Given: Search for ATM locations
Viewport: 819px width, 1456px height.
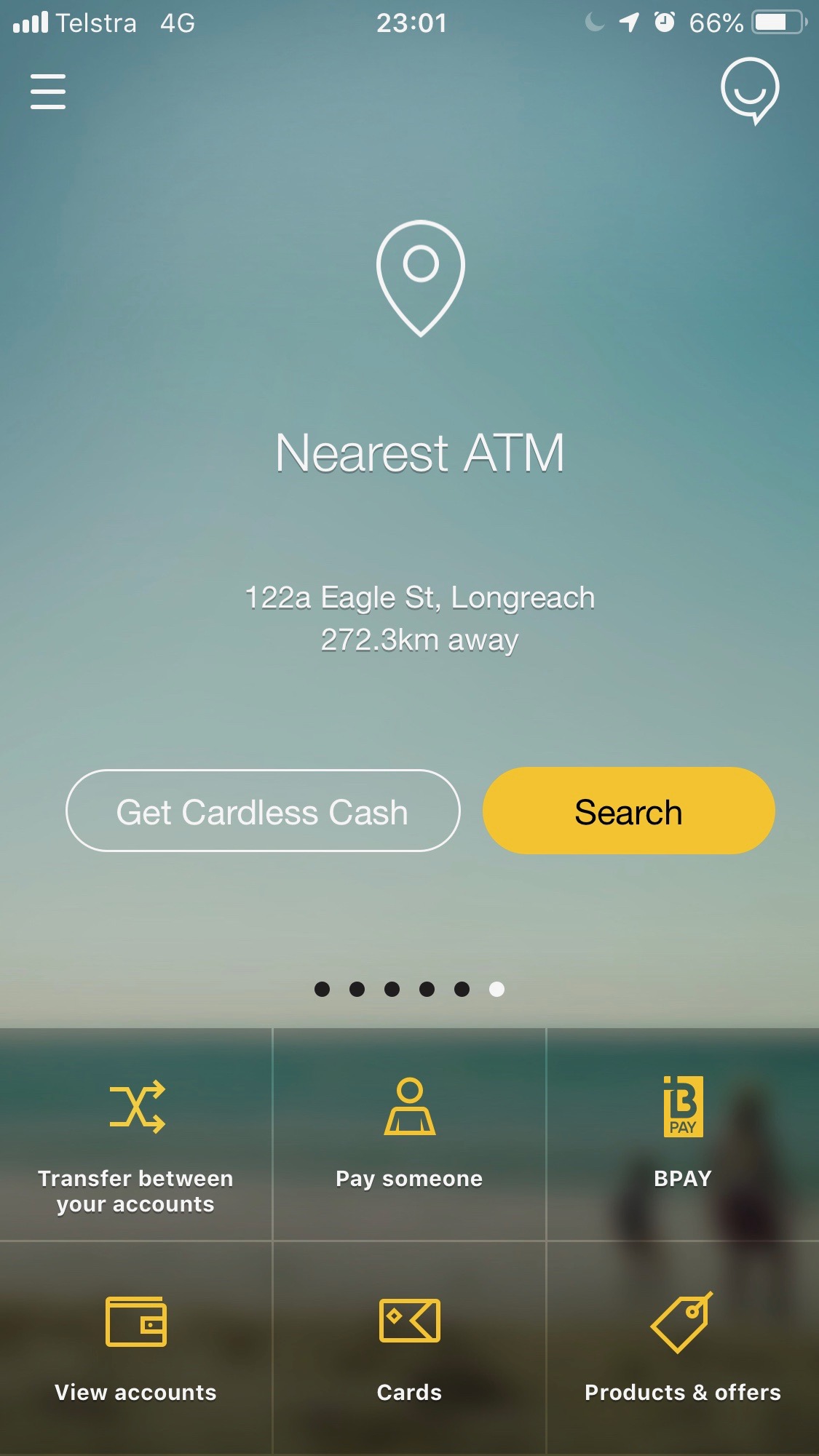Looking at the screenshot, I should click(x=628, y=811).
